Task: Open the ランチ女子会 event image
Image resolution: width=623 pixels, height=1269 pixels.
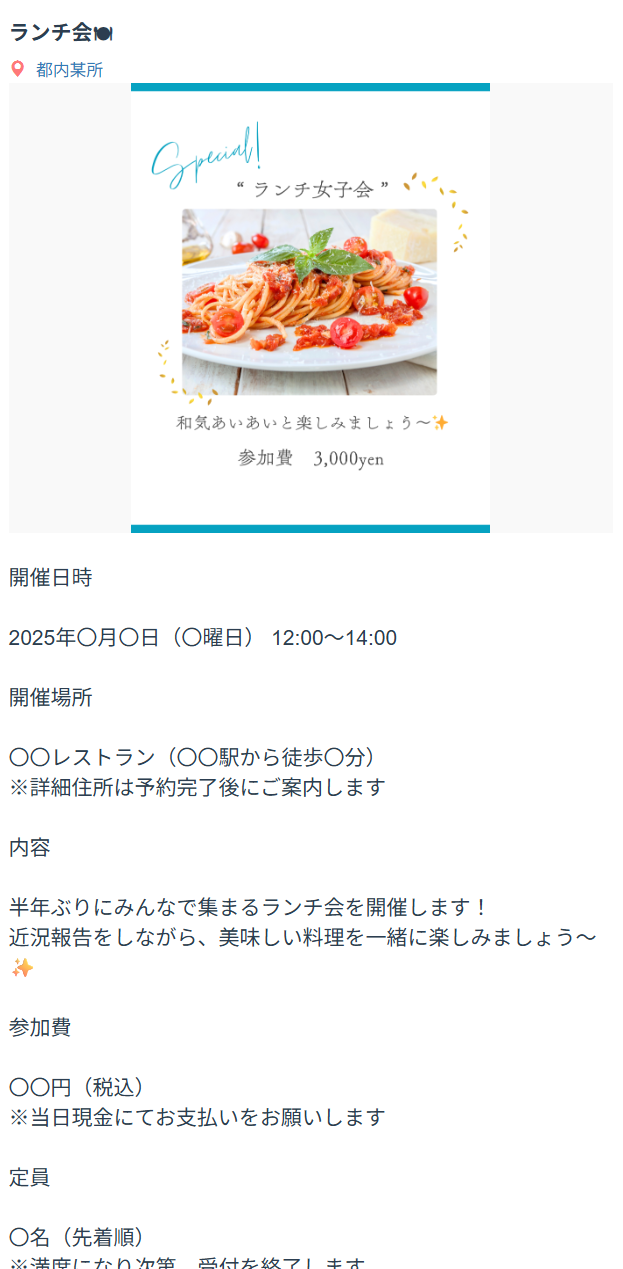Action: (x=310, y=308)
